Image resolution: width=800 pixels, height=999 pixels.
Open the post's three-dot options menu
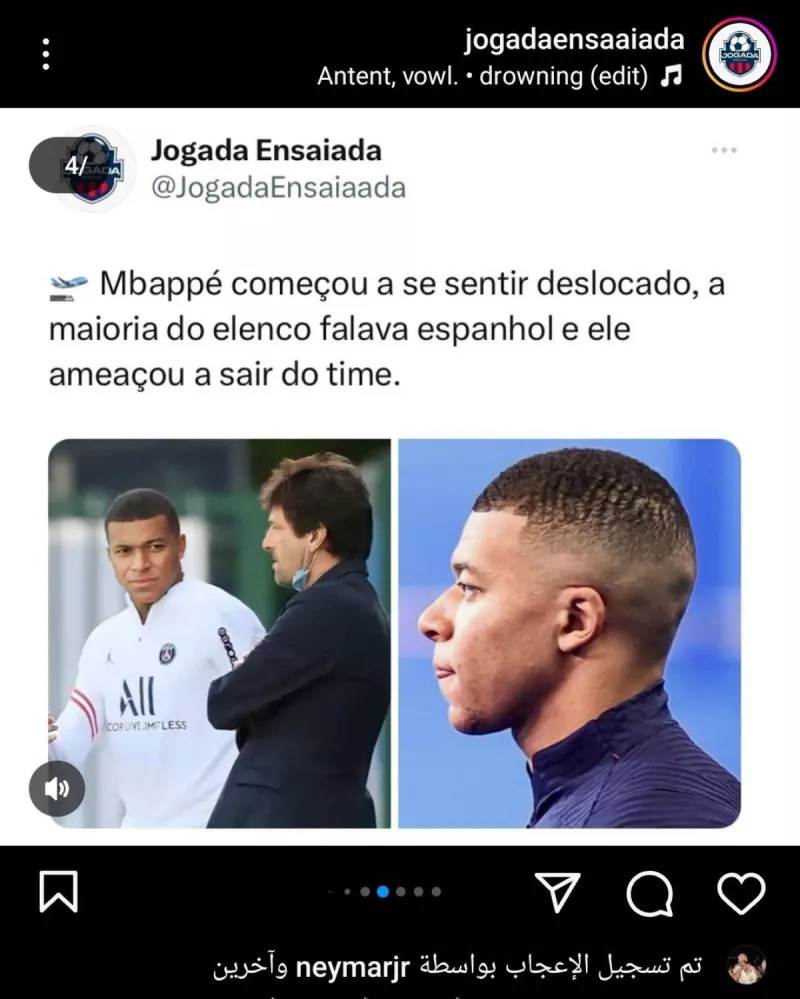[46, 54]
